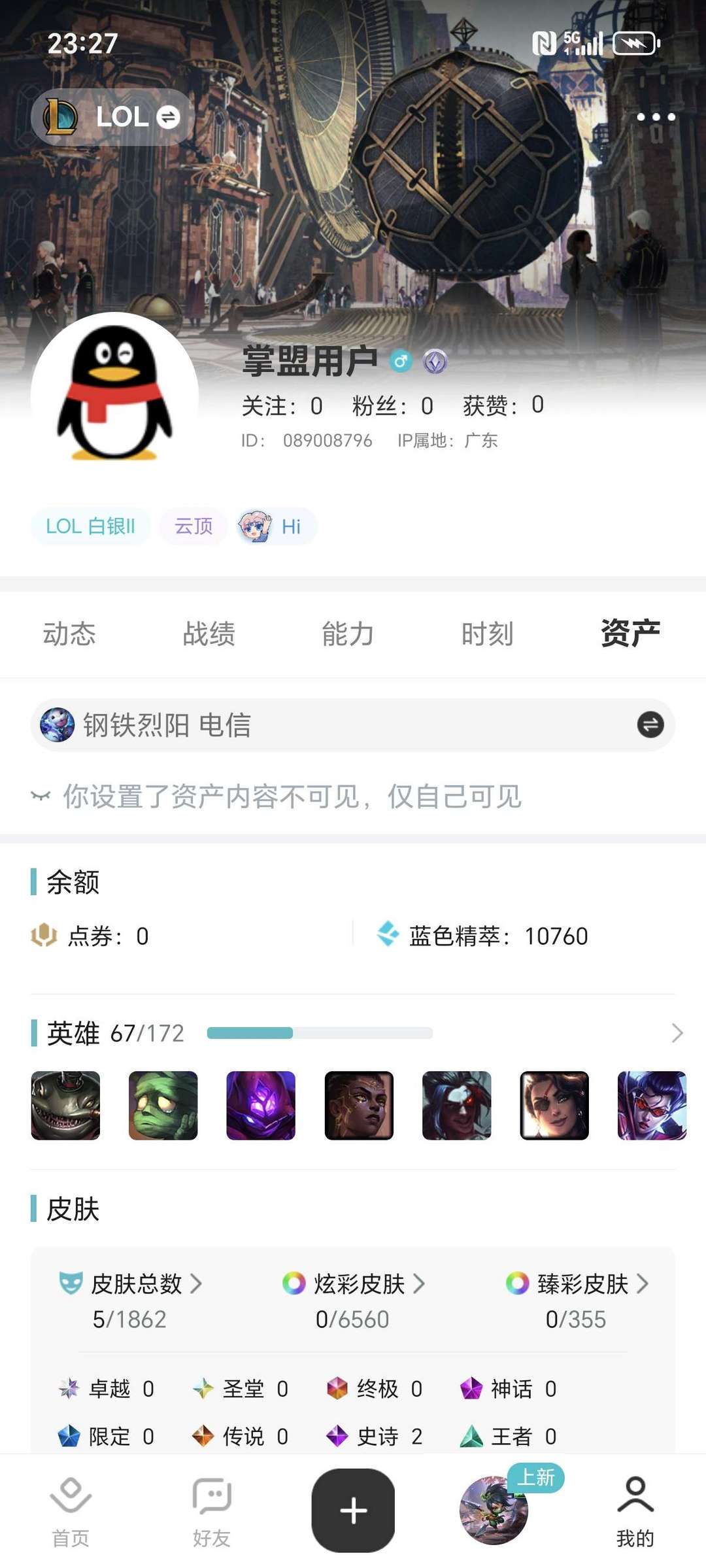Open the LOL 白银II rank chip
The width and height of the screenshot is (706, 1568).
click(90, 526)
